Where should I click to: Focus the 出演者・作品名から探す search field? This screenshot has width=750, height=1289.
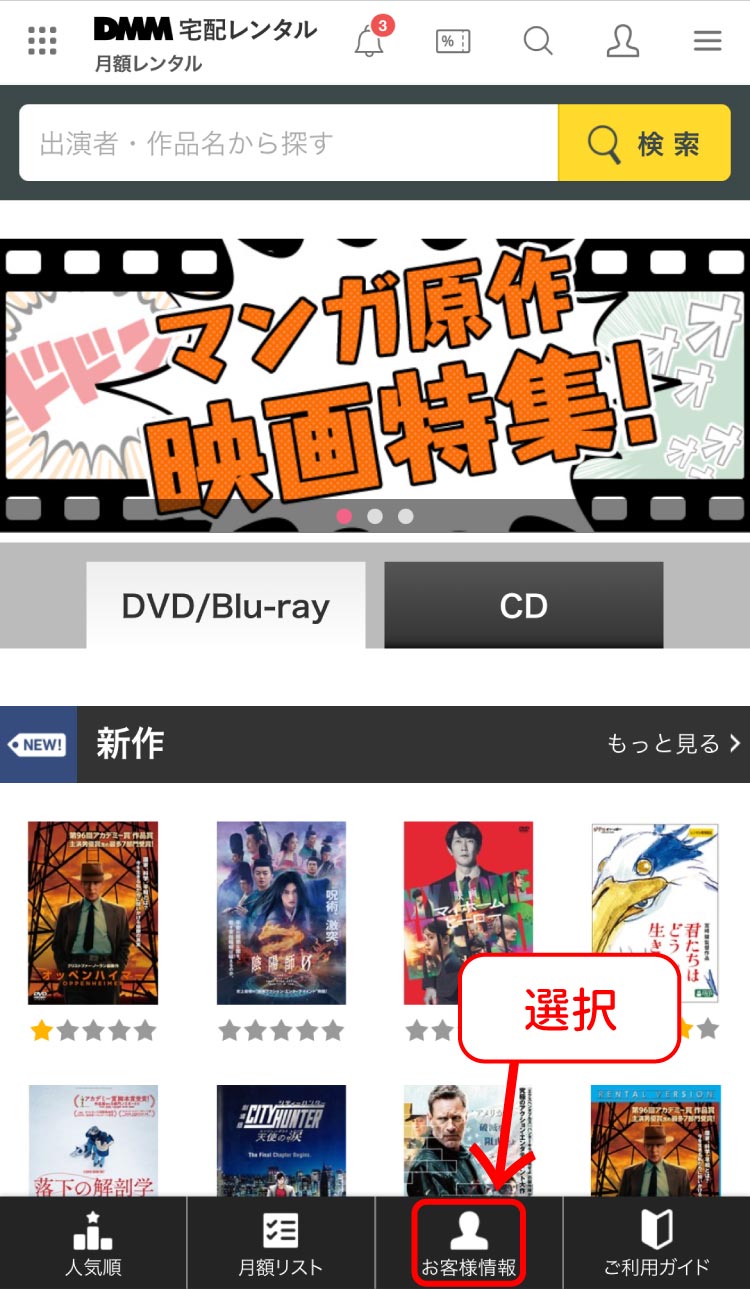coord(288,143)
